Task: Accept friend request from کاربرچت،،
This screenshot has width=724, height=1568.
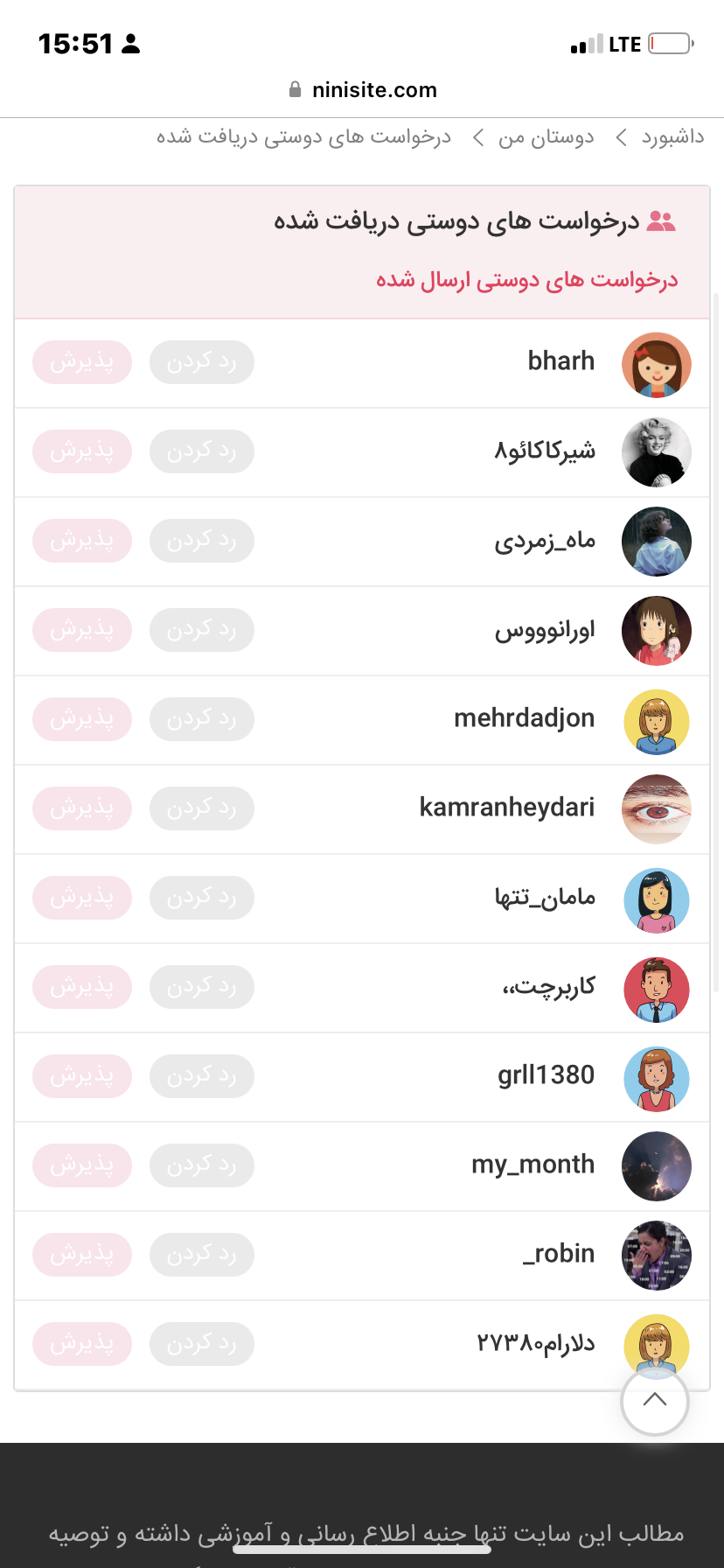Action: [82, 987]
